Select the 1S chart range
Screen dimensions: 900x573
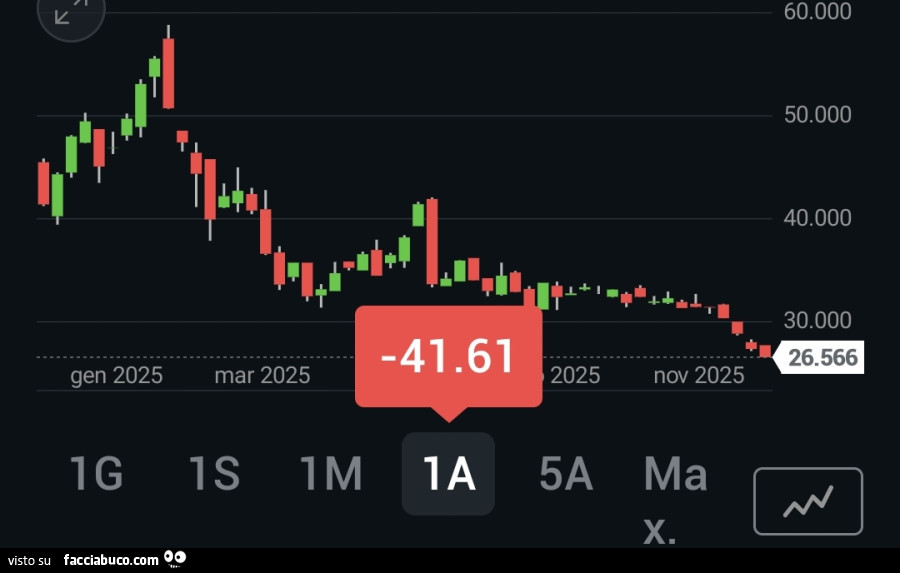click(214, 474)
